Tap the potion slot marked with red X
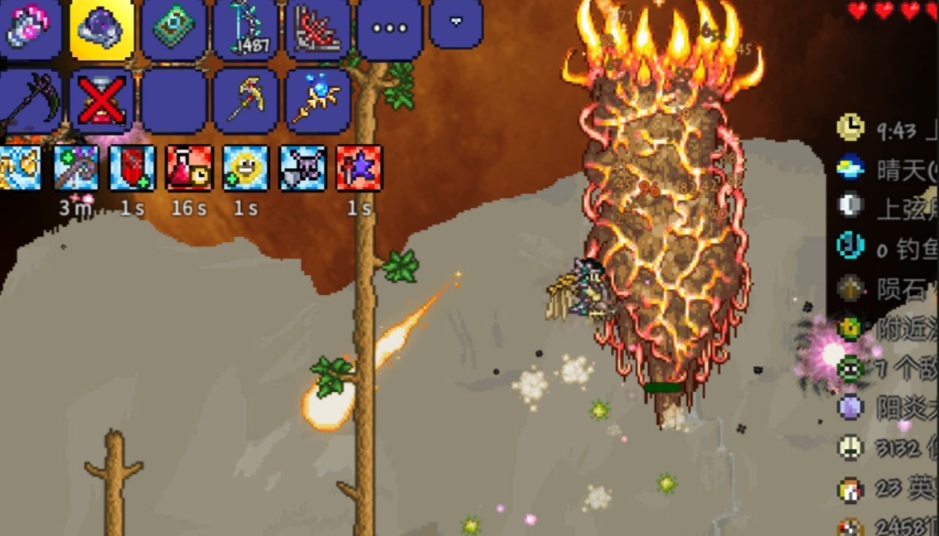This screenshot has width=939, height=536. click(x=101, y=100)
